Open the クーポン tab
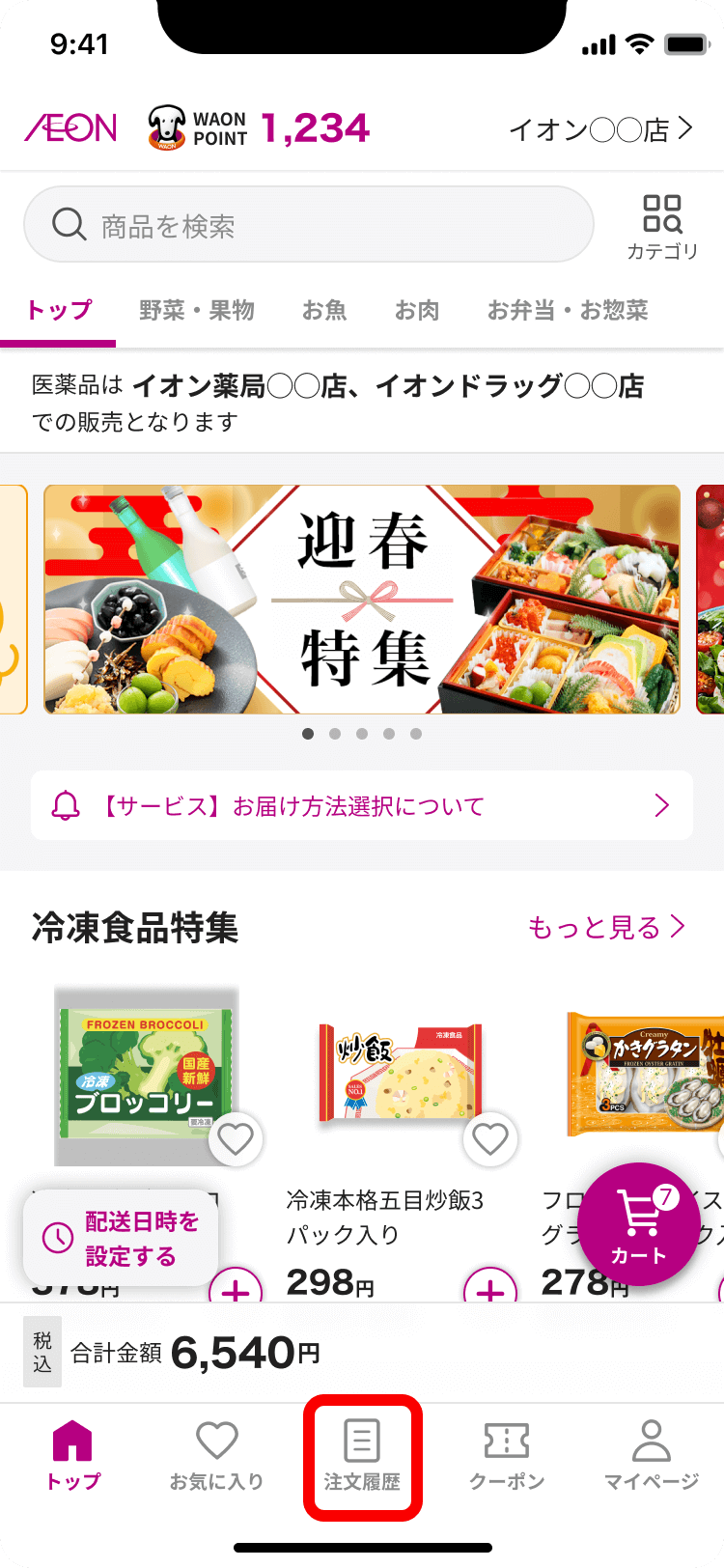724x1568 pixels. 507,1457
